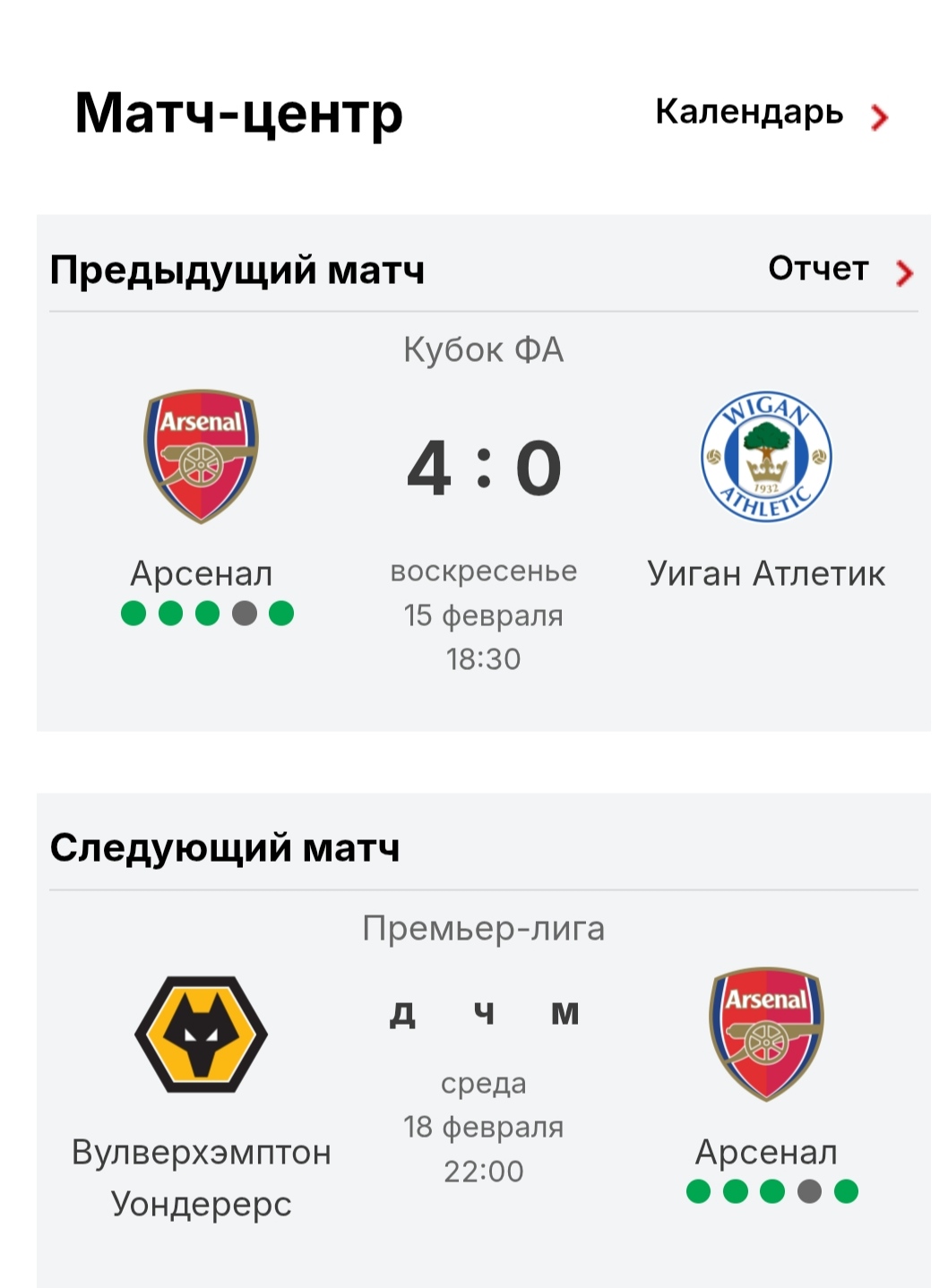The height and width of the screenshot is (1288, 948).
Task: Open the Вулверхэмптон vs Арсенал next match card
Action: coord(483,1084)
